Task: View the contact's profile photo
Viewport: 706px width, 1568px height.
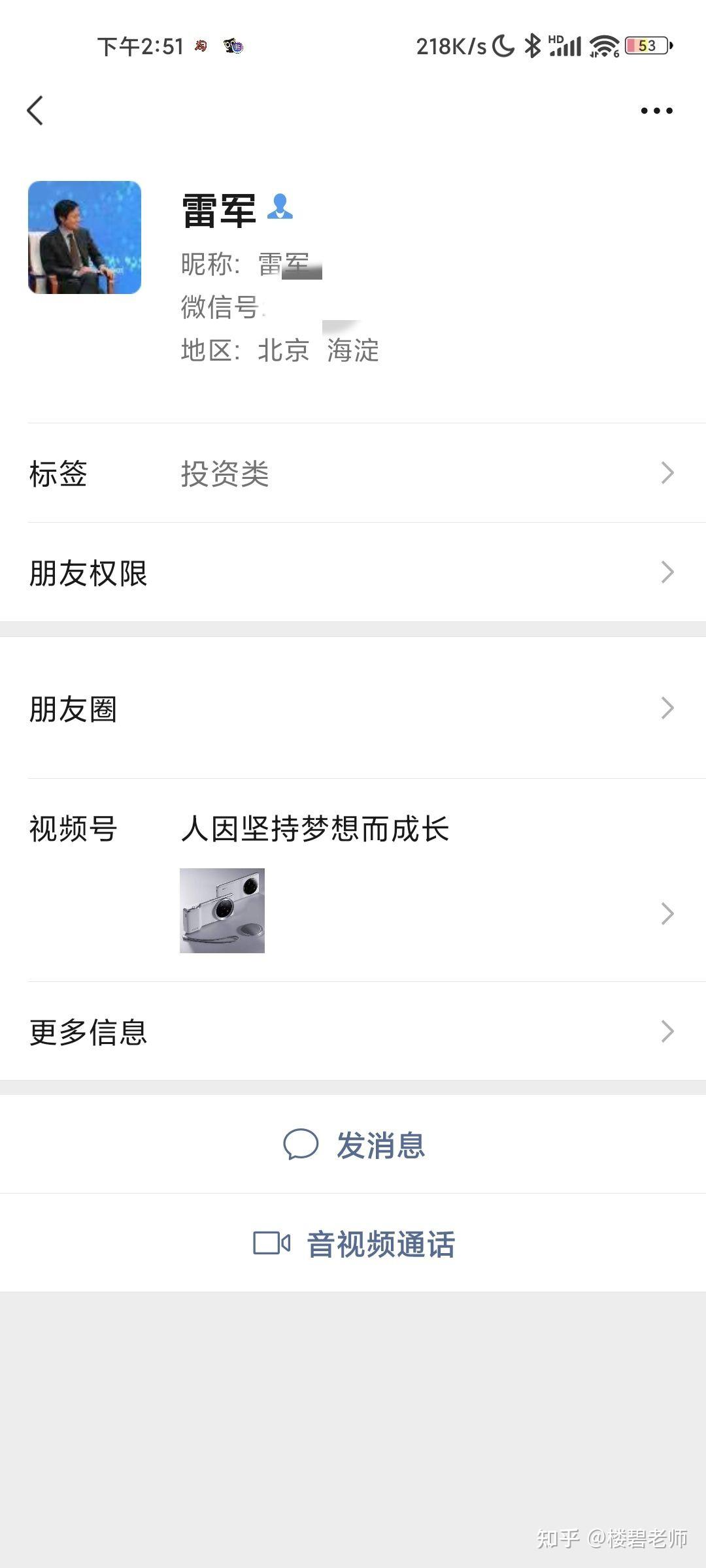Action: pos(84,237)
